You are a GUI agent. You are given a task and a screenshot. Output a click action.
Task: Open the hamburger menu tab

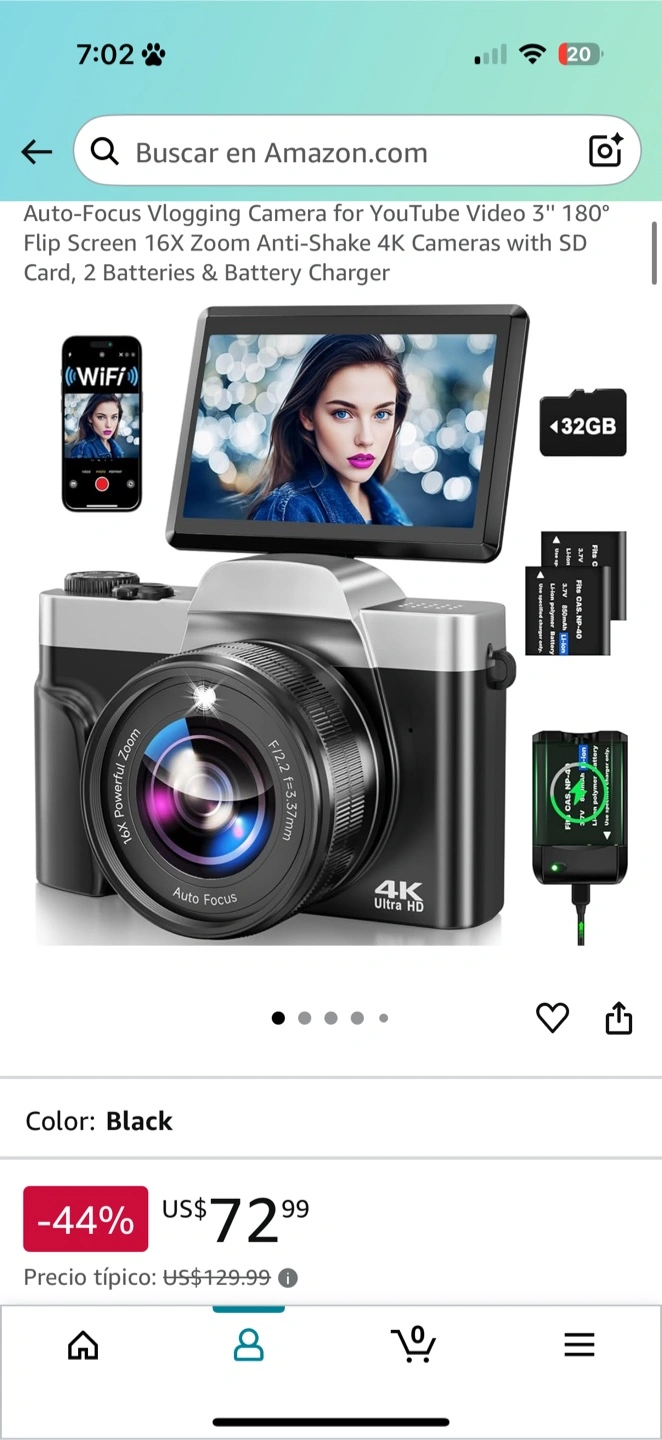[579, 1345]
